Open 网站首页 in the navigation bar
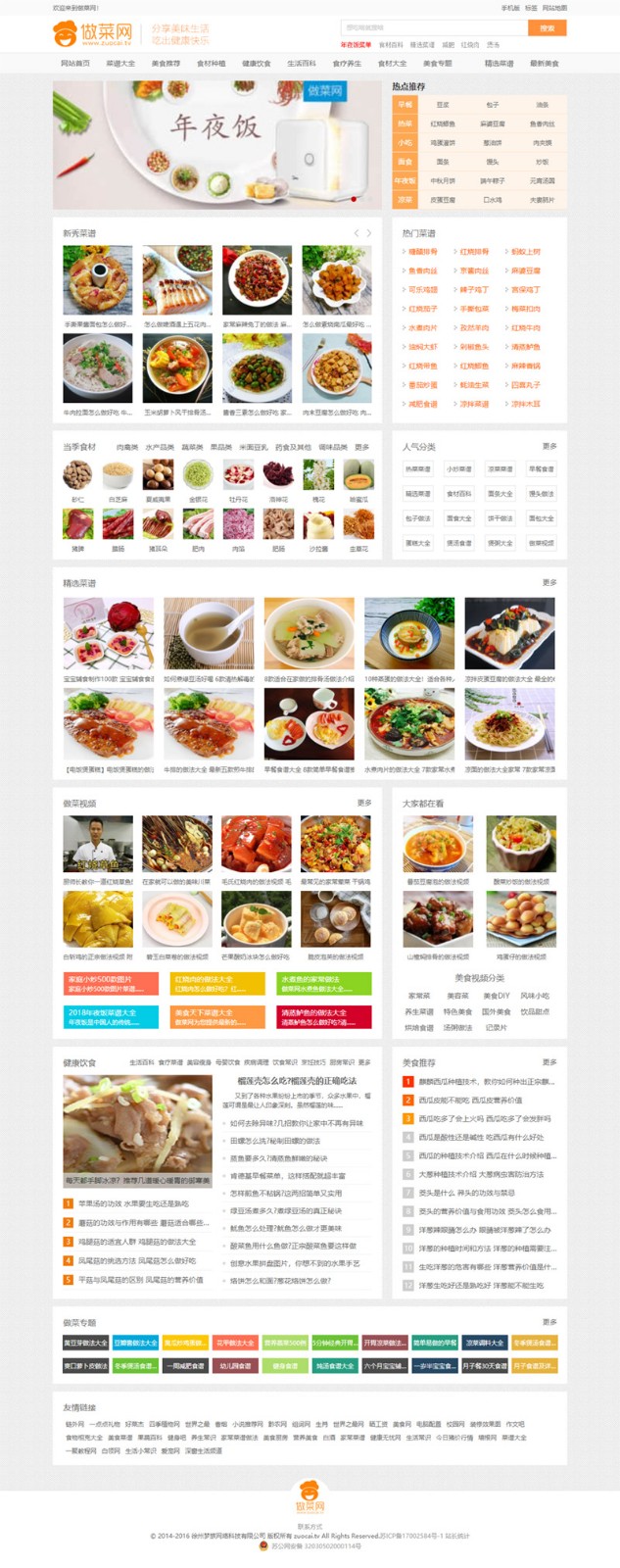Screen dimensions: 620x1568 75,64
